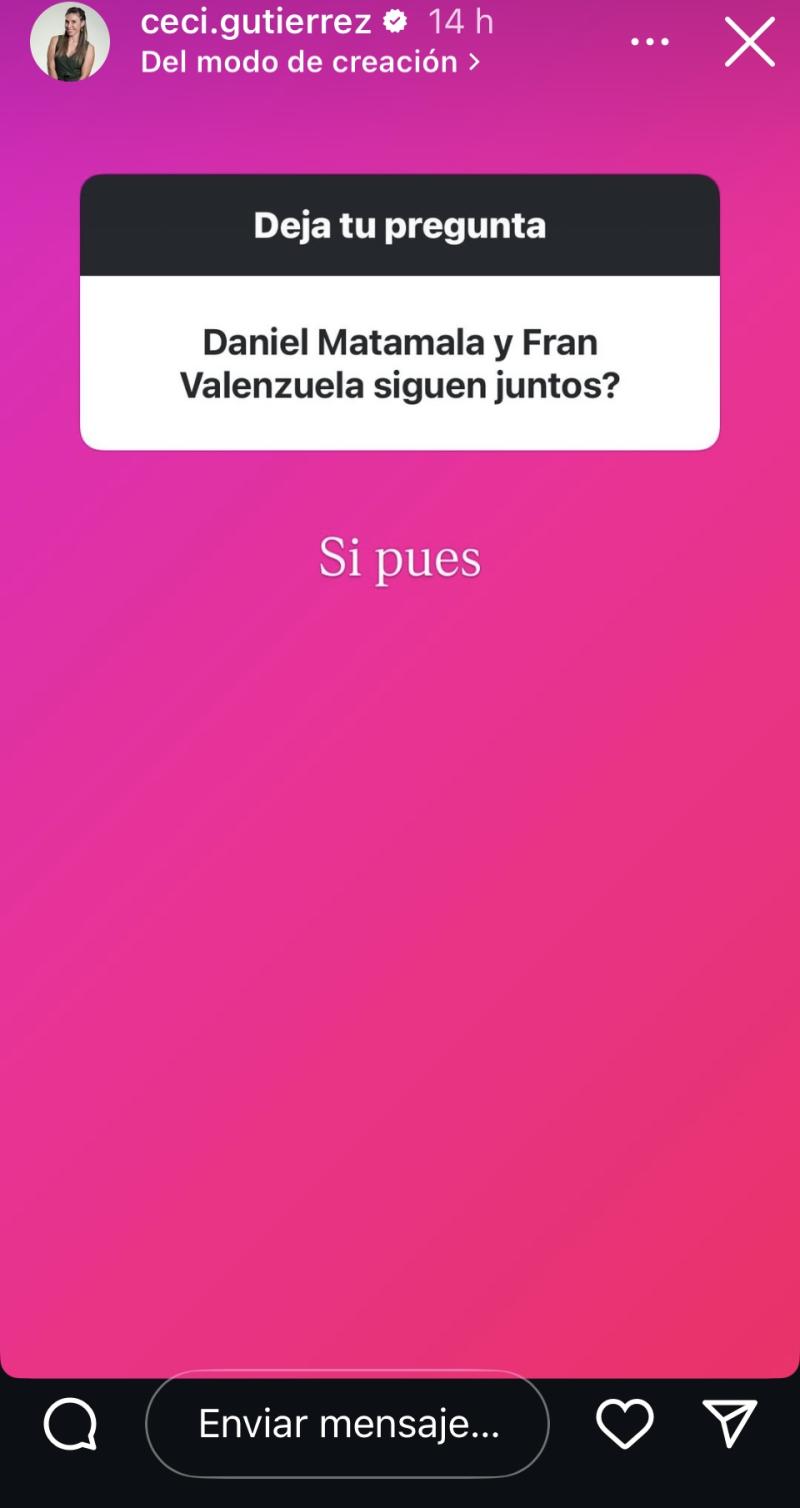This screenshot has height=1508, width=800.
Task: Click the question about Daniel Matamala
Action: click(400, 363)
